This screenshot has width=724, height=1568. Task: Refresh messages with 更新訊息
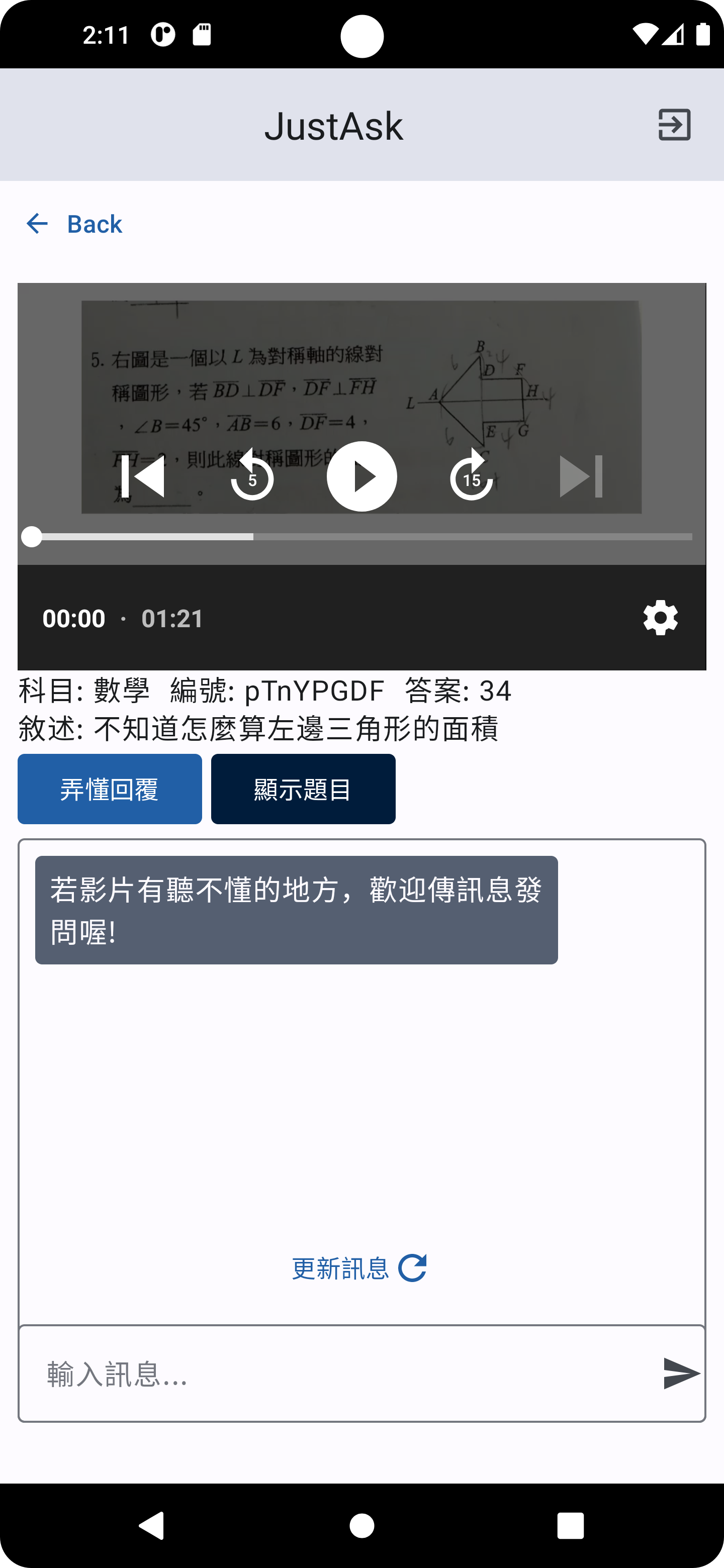click(359, 1268)
